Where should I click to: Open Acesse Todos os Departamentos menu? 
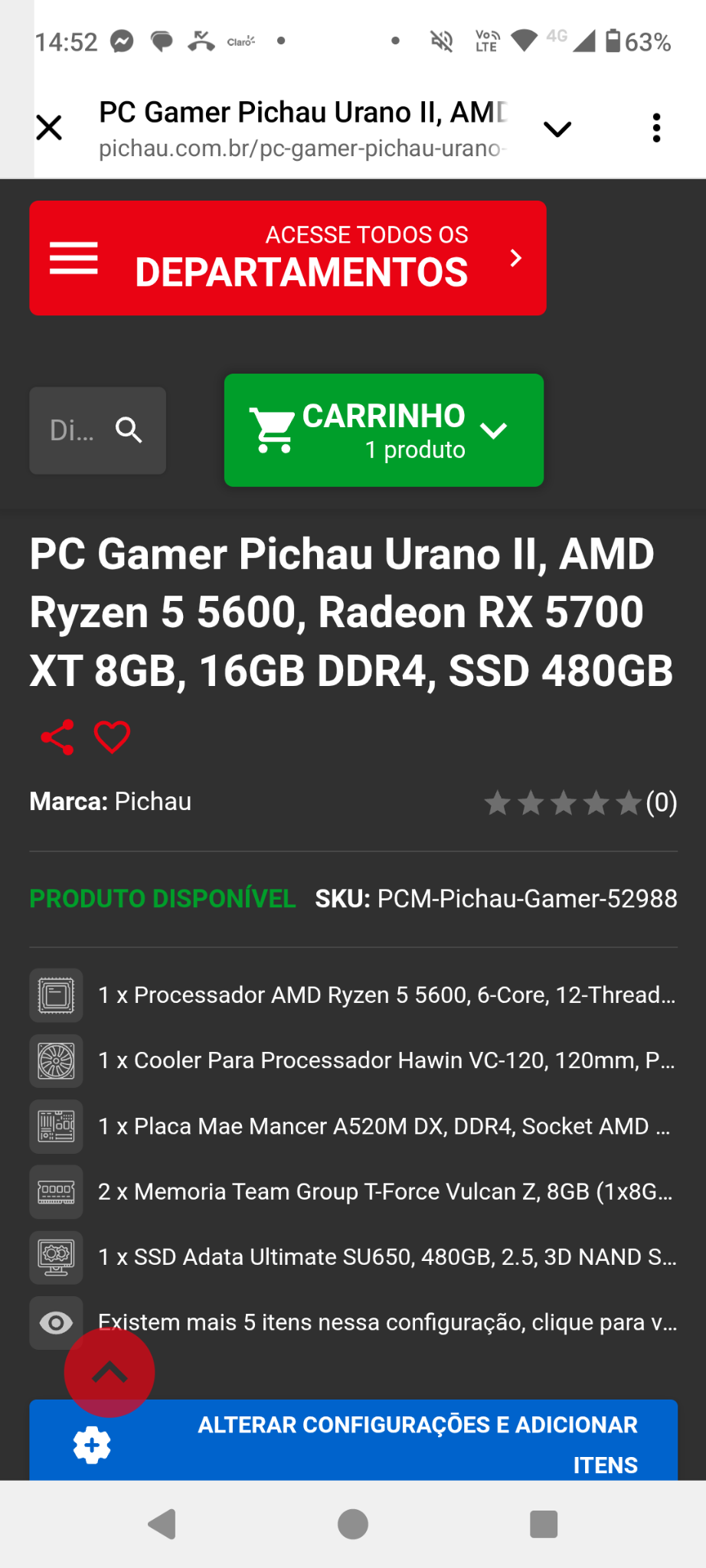pyautogui.click(x=288, y=258)
